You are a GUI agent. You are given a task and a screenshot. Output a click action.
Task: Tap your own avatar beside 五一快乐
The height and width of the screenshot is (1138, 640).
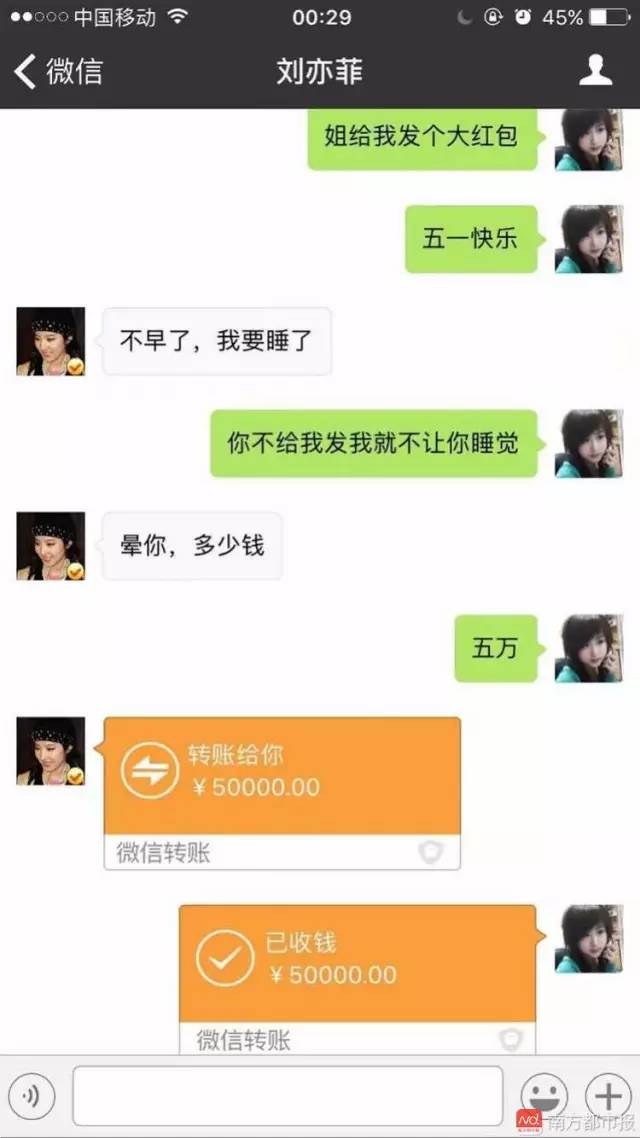pos(588,240)
